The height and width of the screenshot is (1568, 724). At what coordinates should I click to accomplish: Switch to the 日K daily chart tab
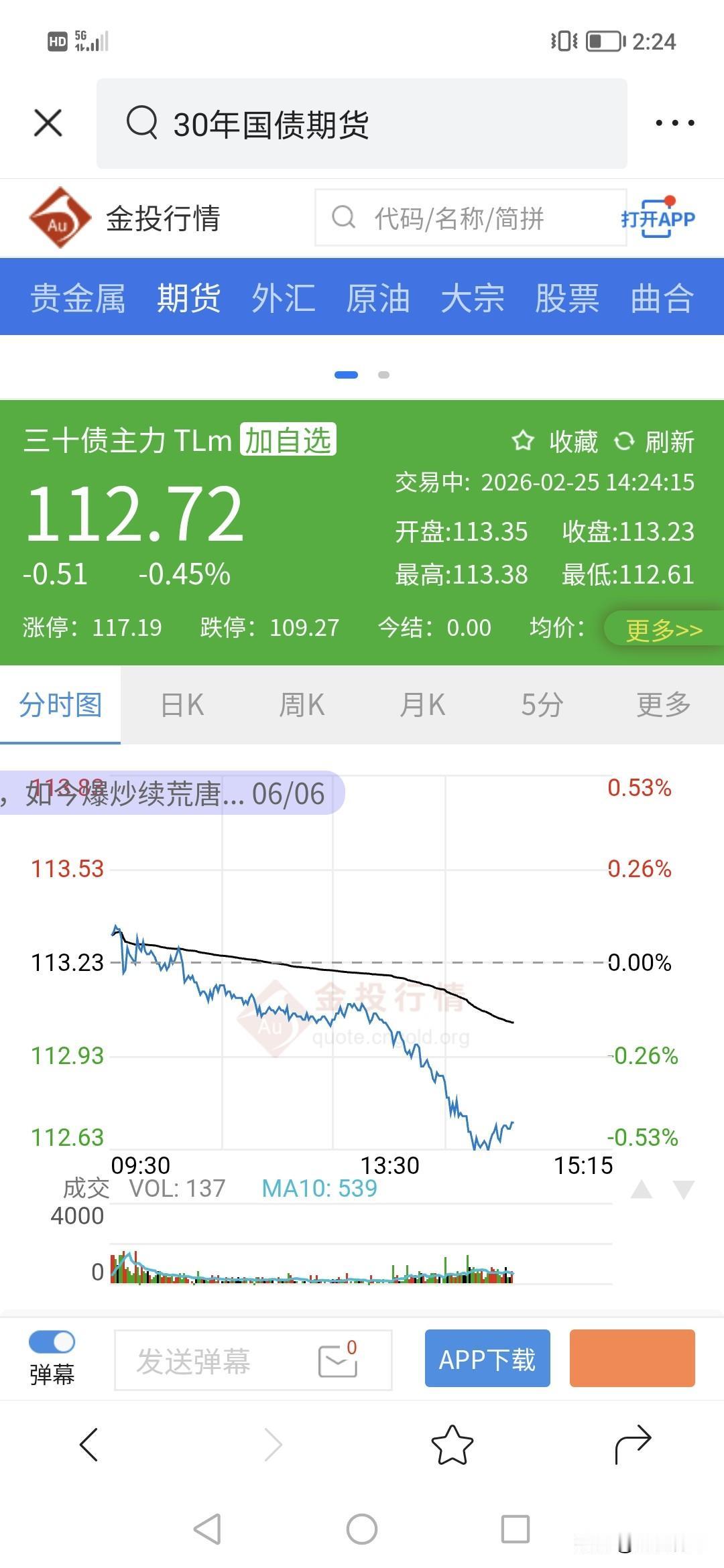(181, 704)
